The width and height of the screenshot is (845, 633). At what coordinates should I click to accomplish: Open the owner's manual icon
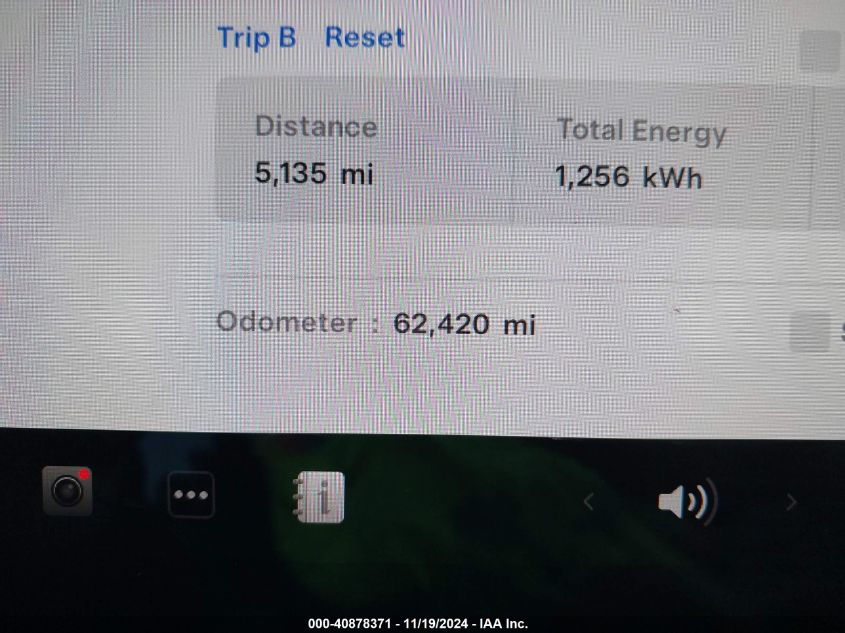pyautogui.click(x=319, y=497)
